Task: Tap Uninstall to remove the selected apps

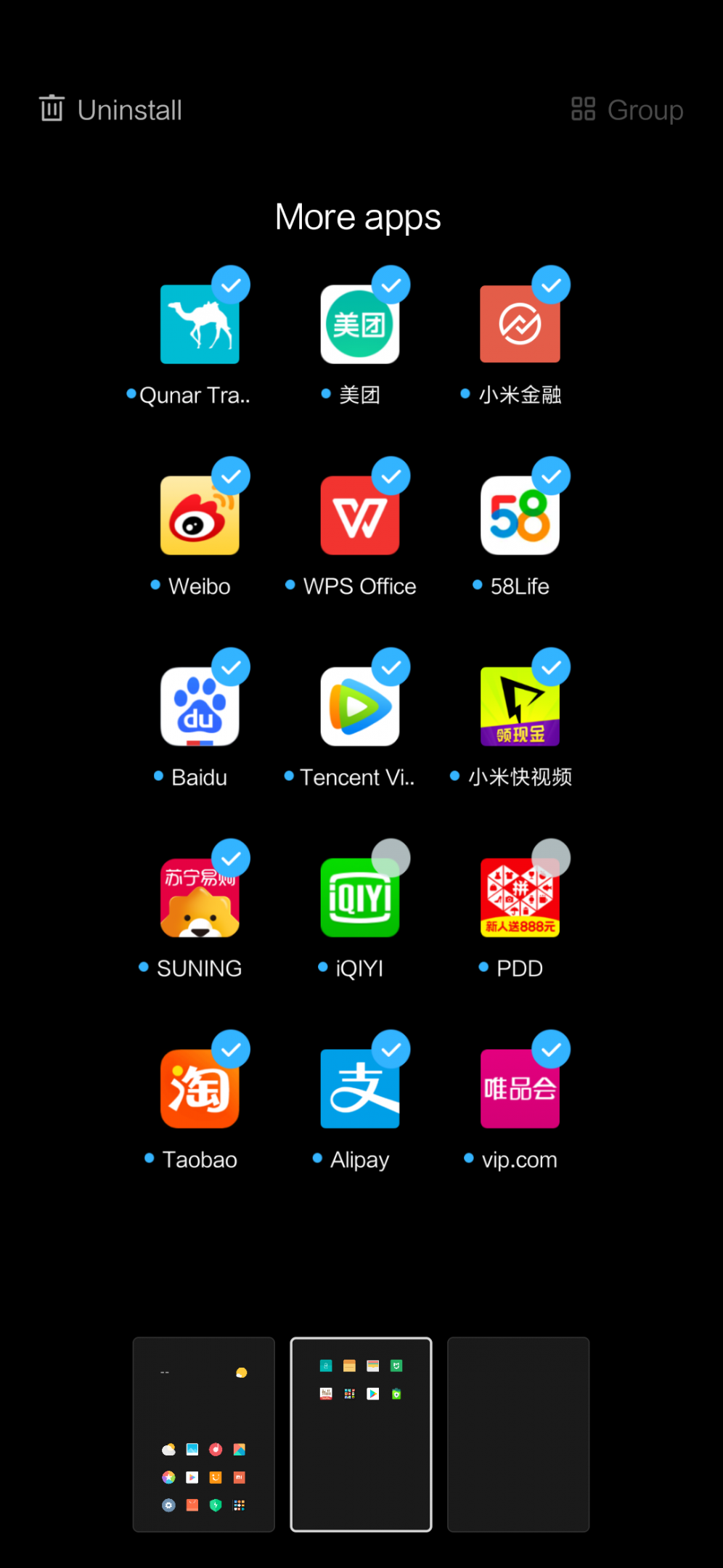Action: point(110,110)
